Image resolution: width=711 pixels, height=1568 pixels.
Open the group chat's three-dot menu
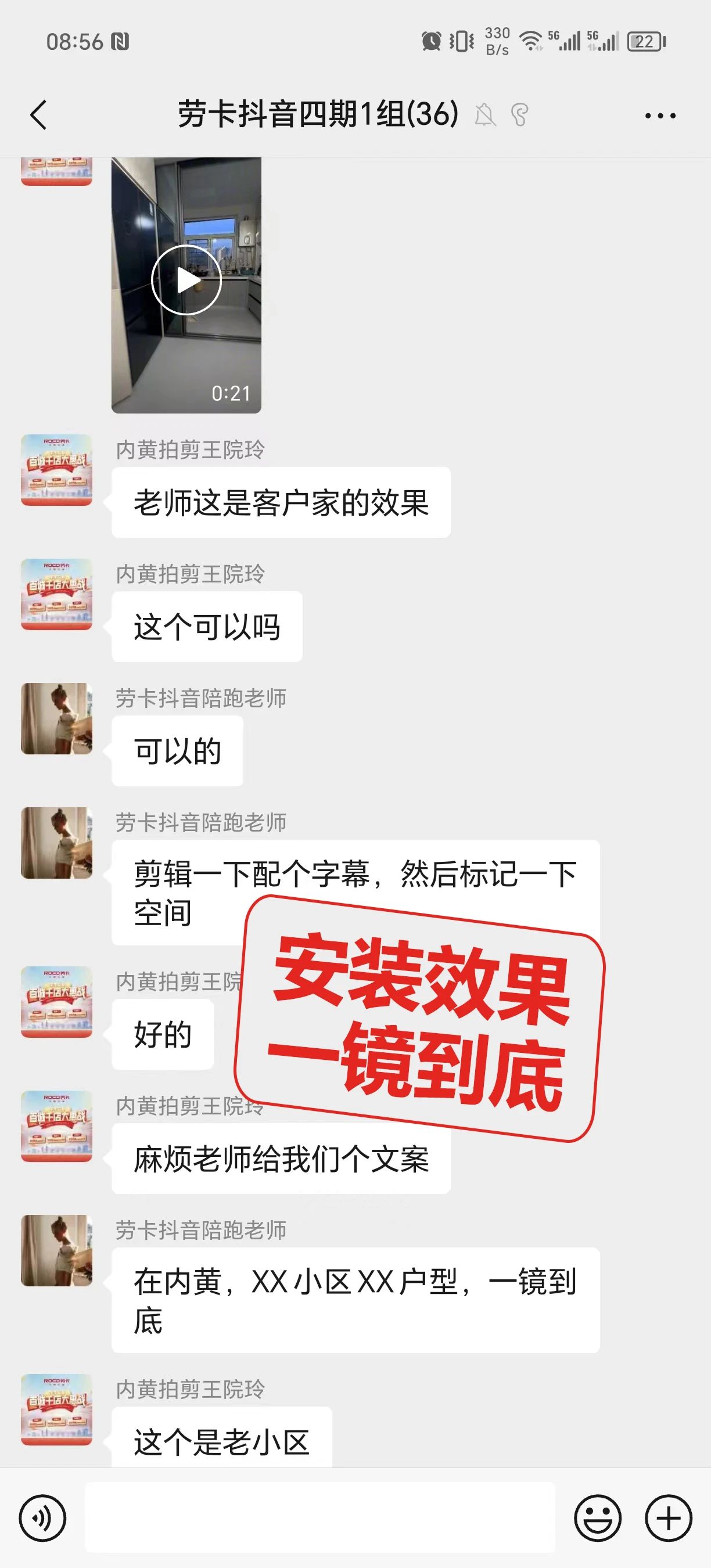point(660,115)
